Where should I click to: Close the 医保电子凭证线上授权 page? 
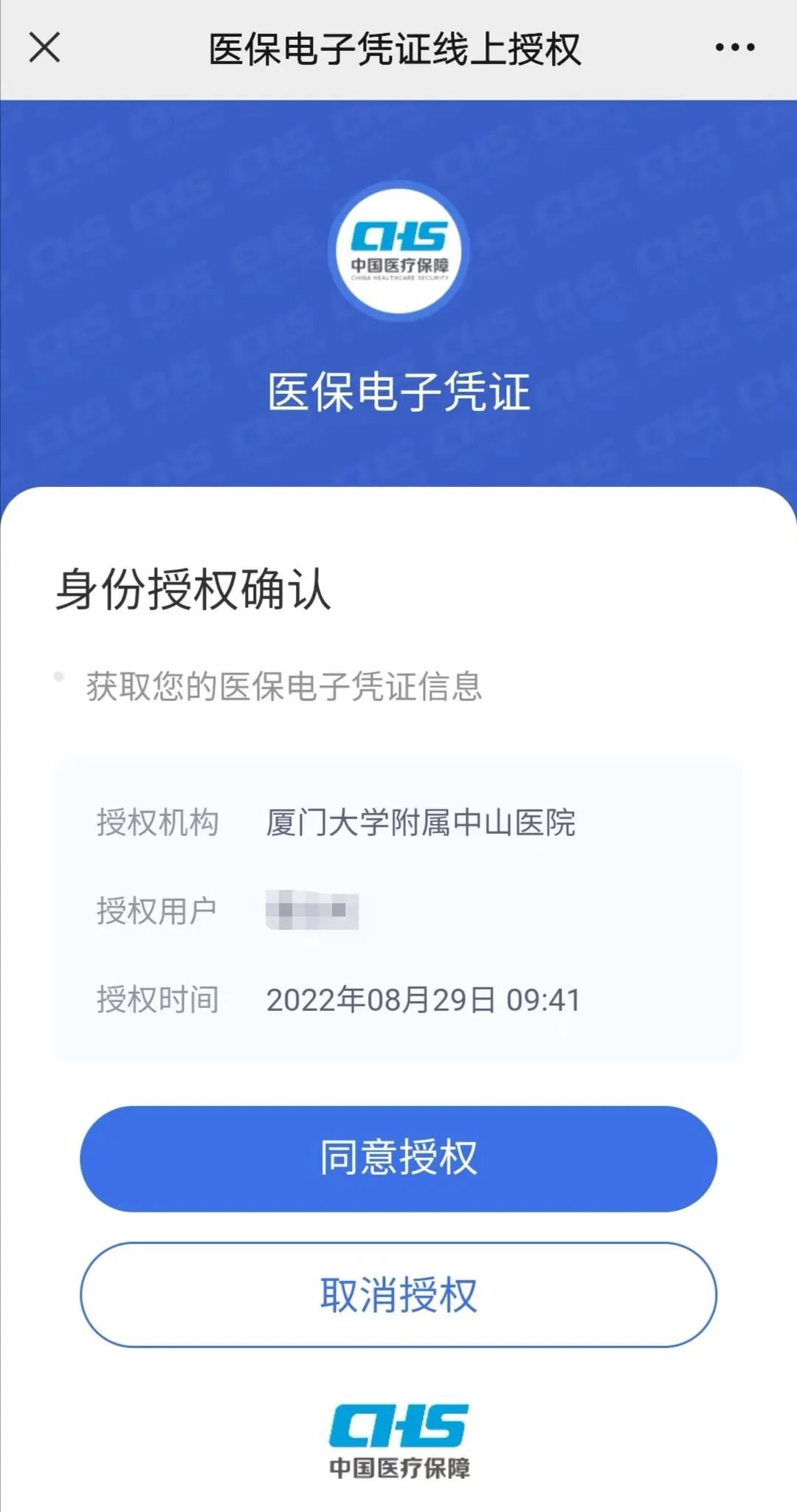click(44, 48)
